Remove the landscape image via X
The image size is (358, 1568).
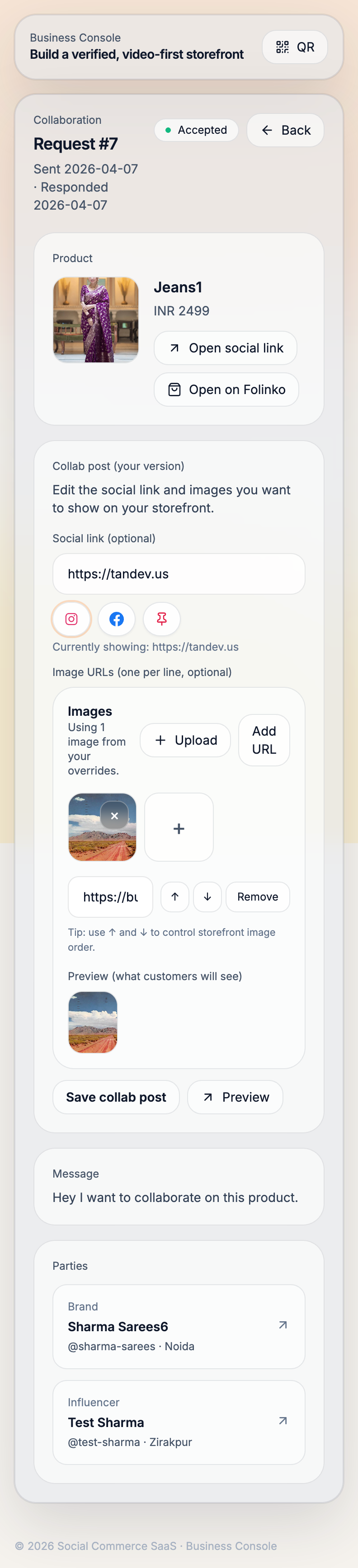coord(114,816)
